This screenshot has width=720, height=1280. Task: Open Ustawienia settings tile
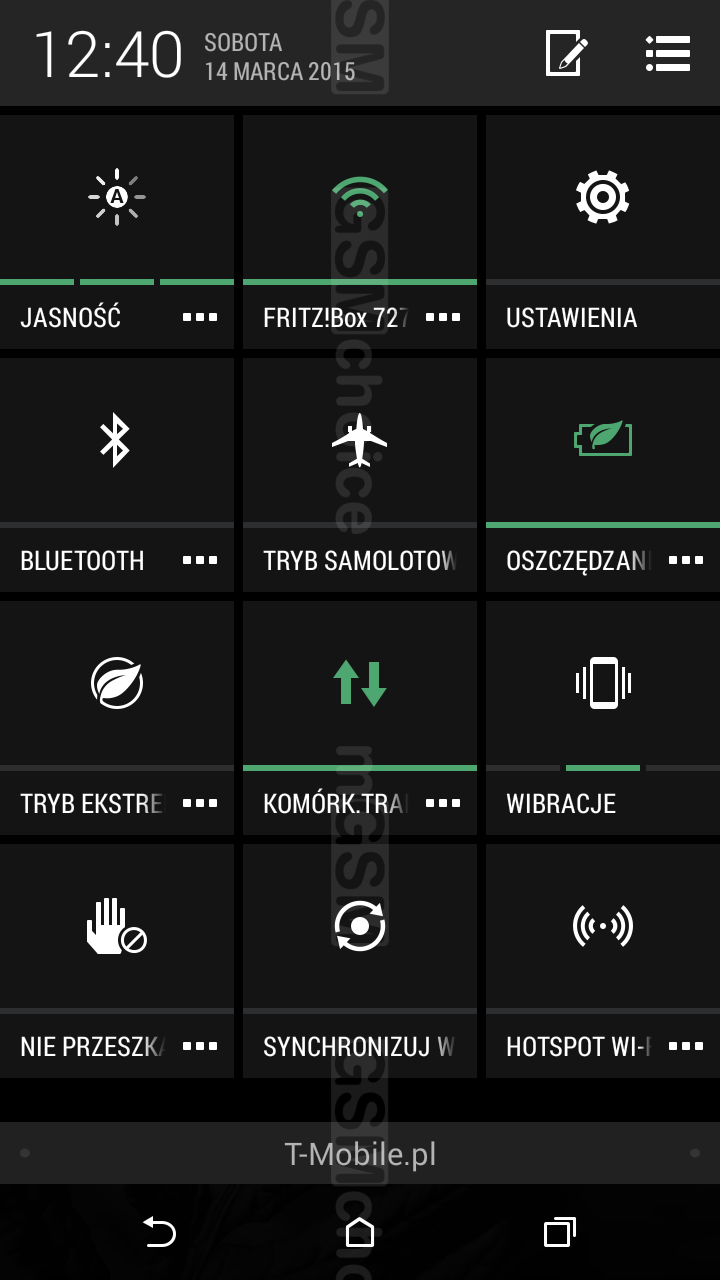(x=603, y=232)
